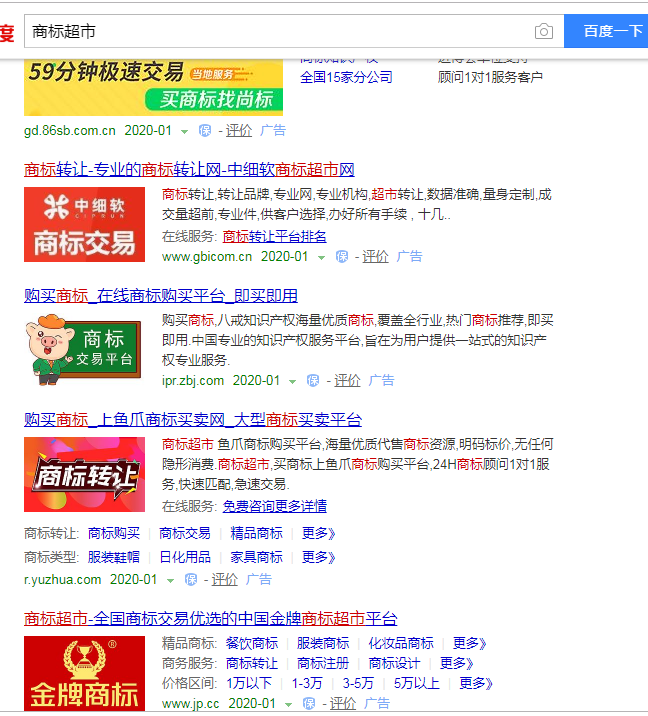Open the camera image search icon
648x716 pixels.
click(543, 32)
